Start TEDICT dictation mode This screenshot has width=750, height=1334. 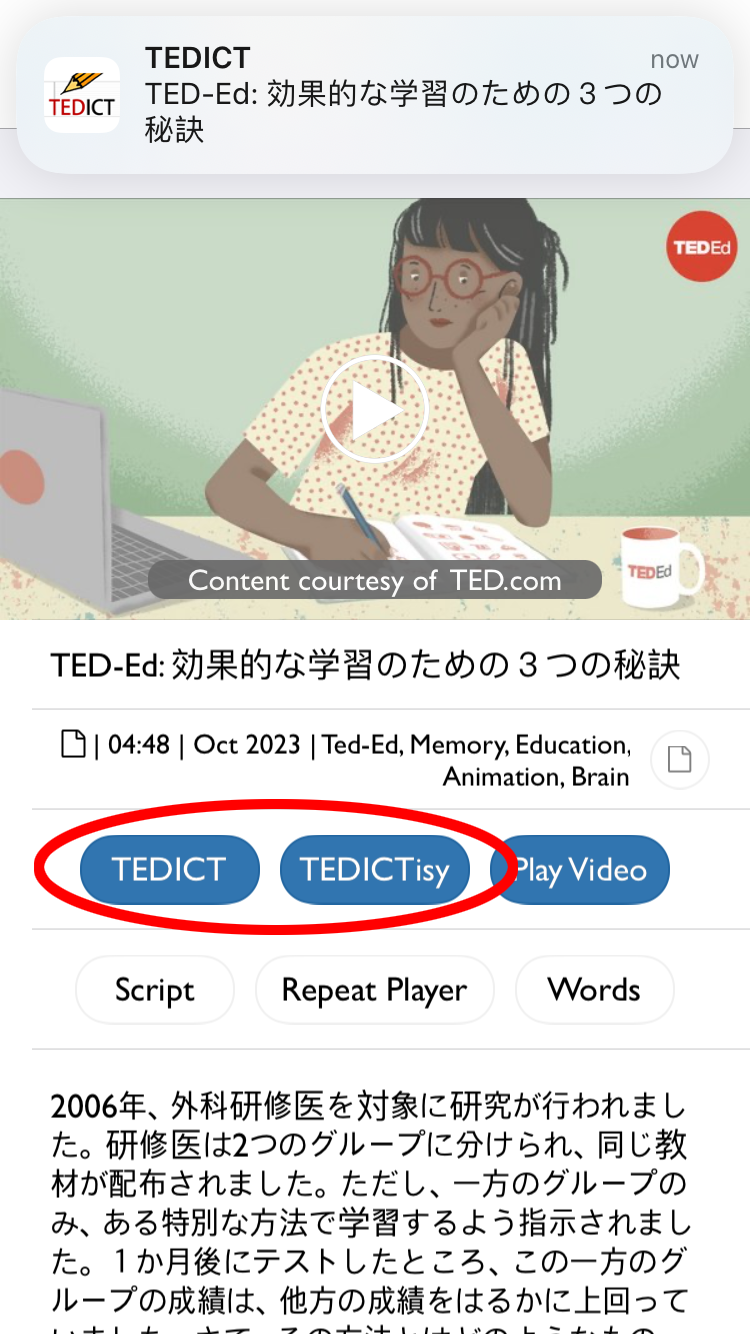[x=169, y=869]
